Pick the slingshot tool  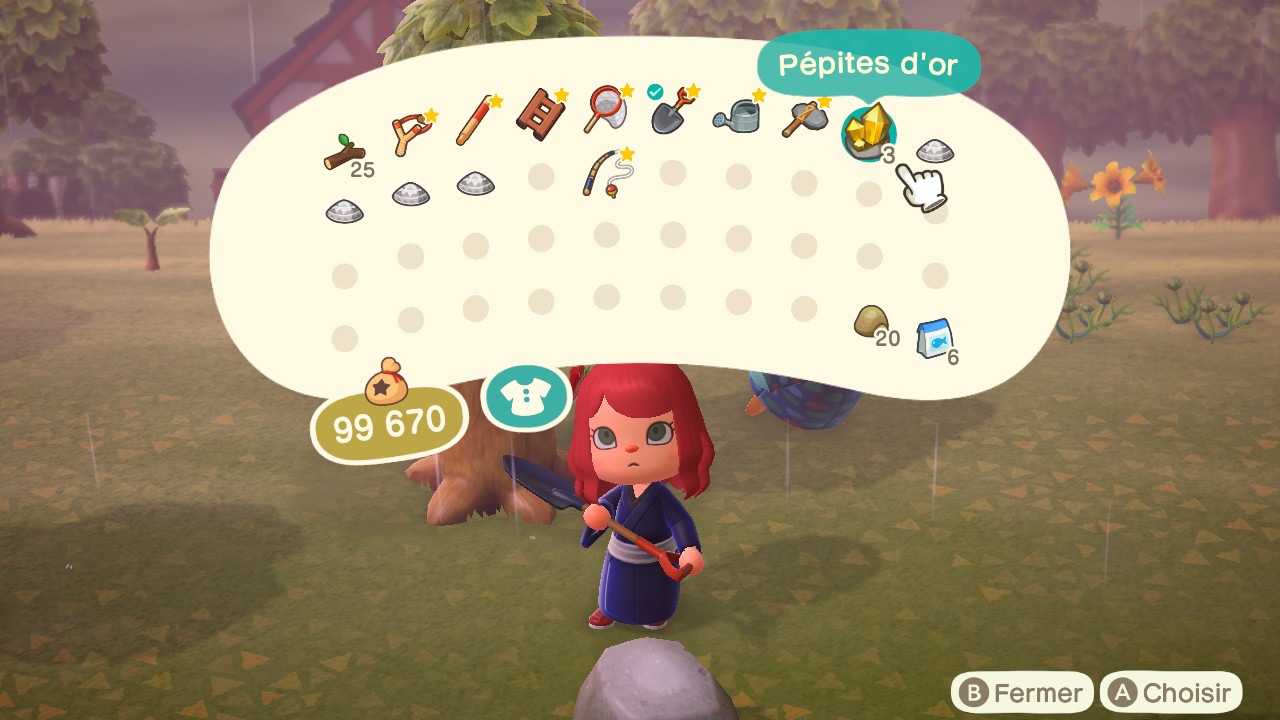click(x=410, y=134)
